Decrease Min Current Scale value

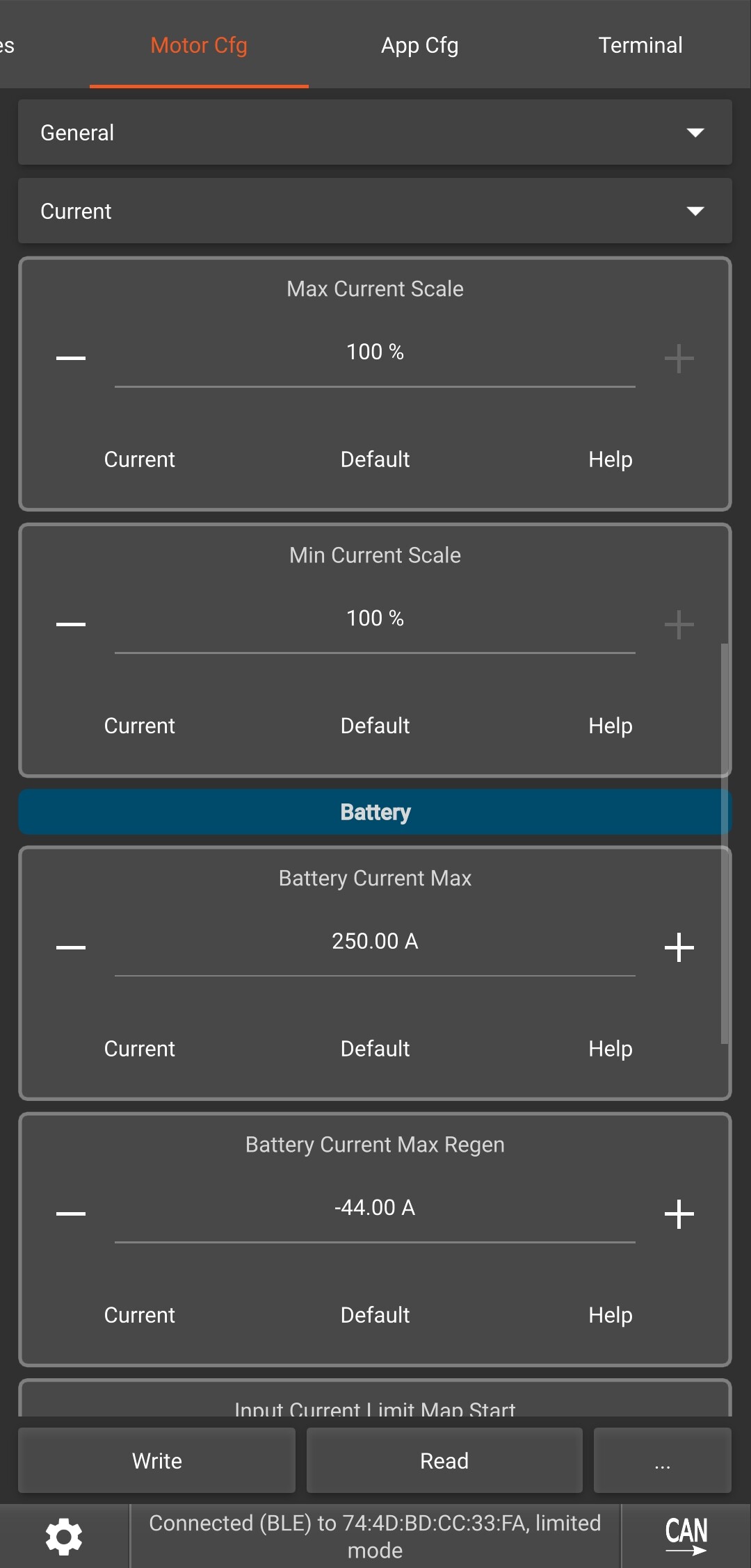tap(71, 624)
